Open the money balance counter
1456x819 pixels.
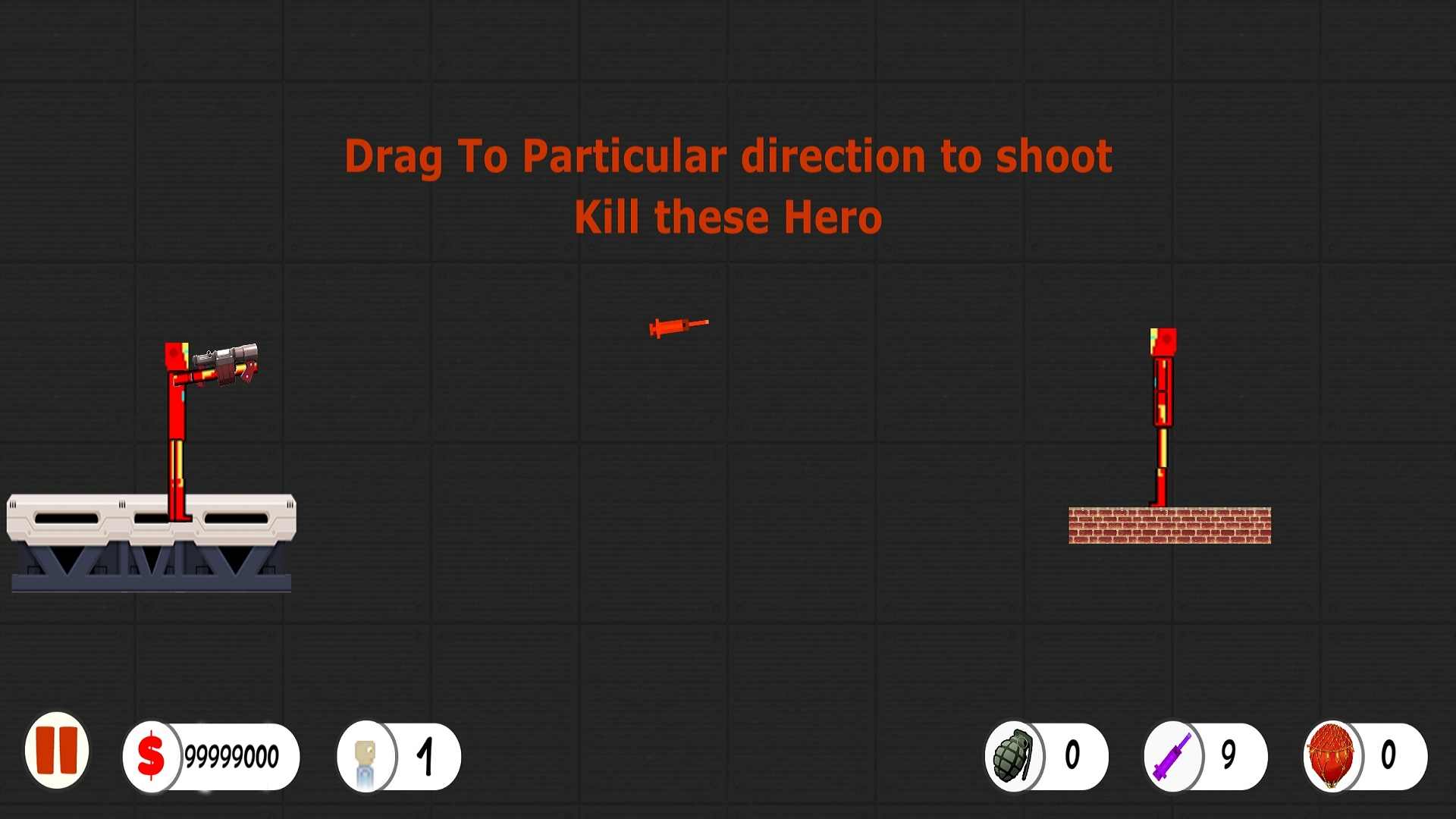211,756
